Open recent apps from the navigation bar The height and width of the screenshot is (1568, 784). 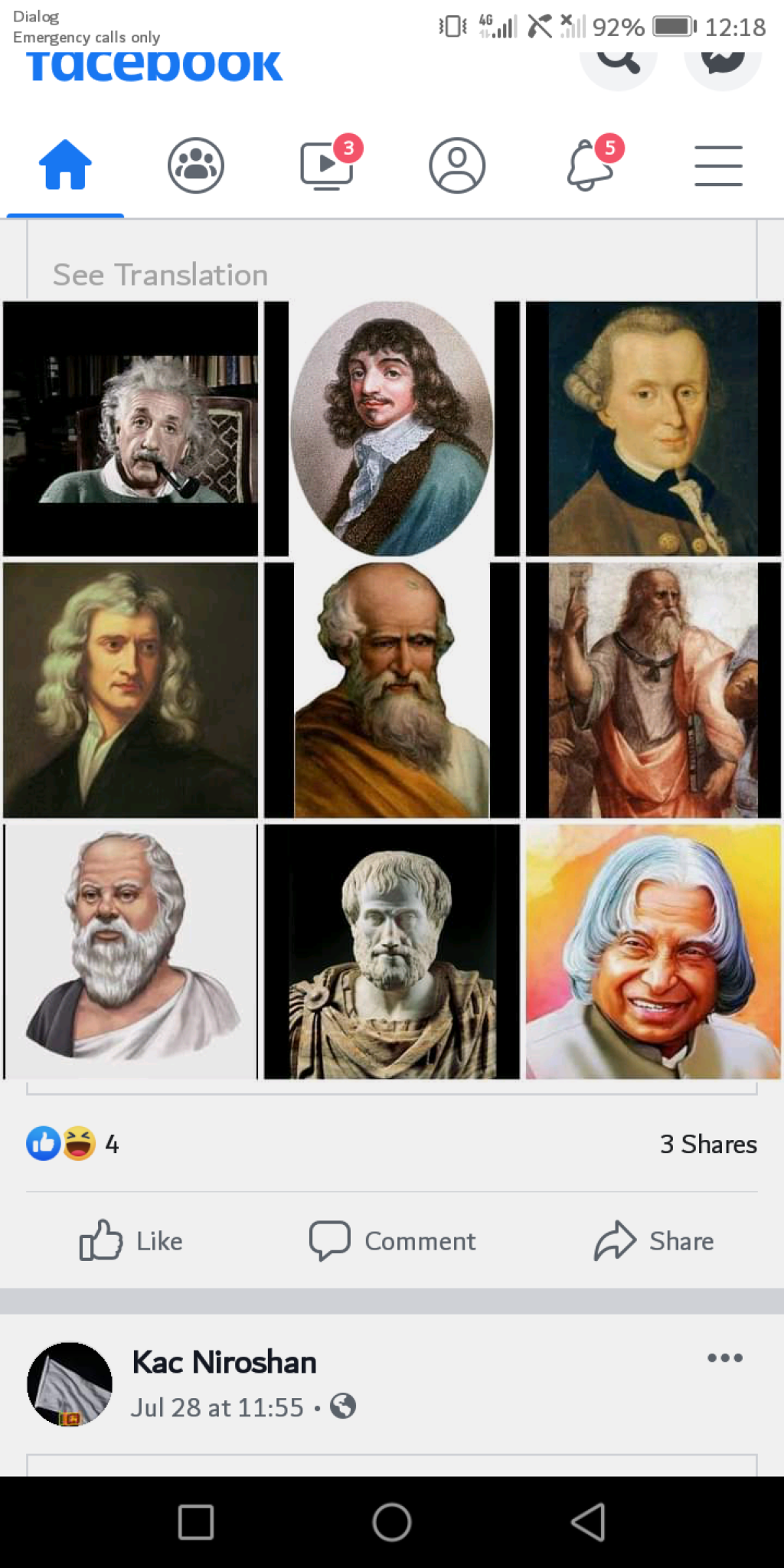(196, 1522)
